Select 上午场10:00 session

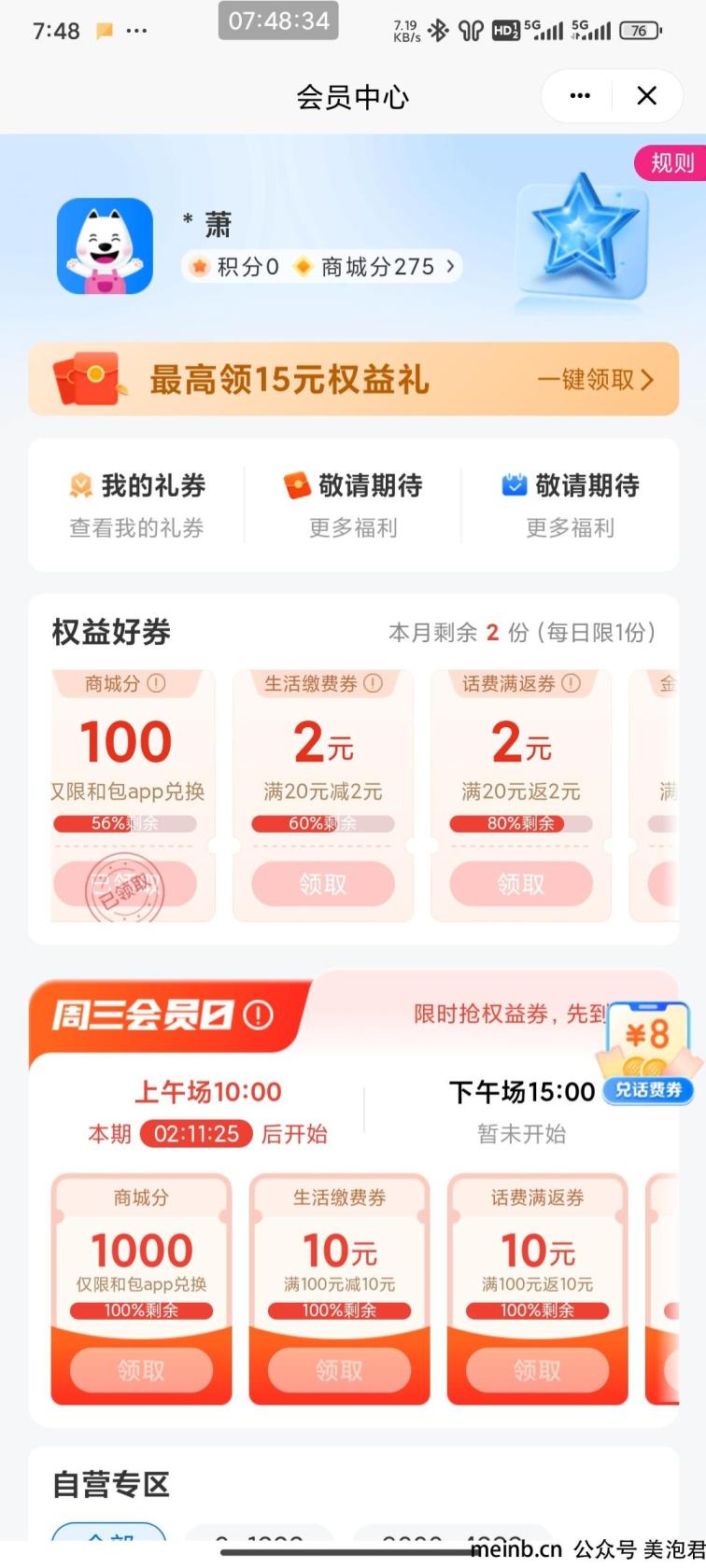click(207, 1092)
